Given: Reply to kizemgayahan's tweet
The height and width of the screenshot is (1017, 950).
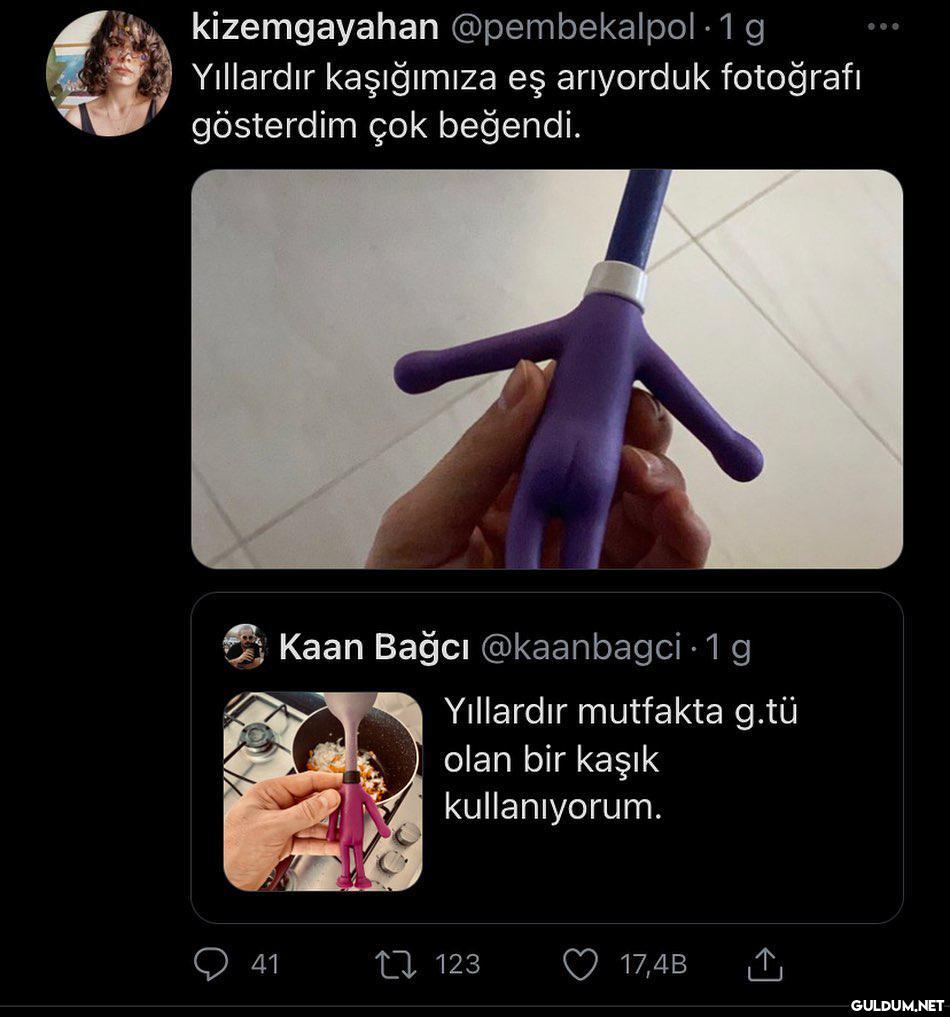Looking at the screenshot, I should 211,963.
